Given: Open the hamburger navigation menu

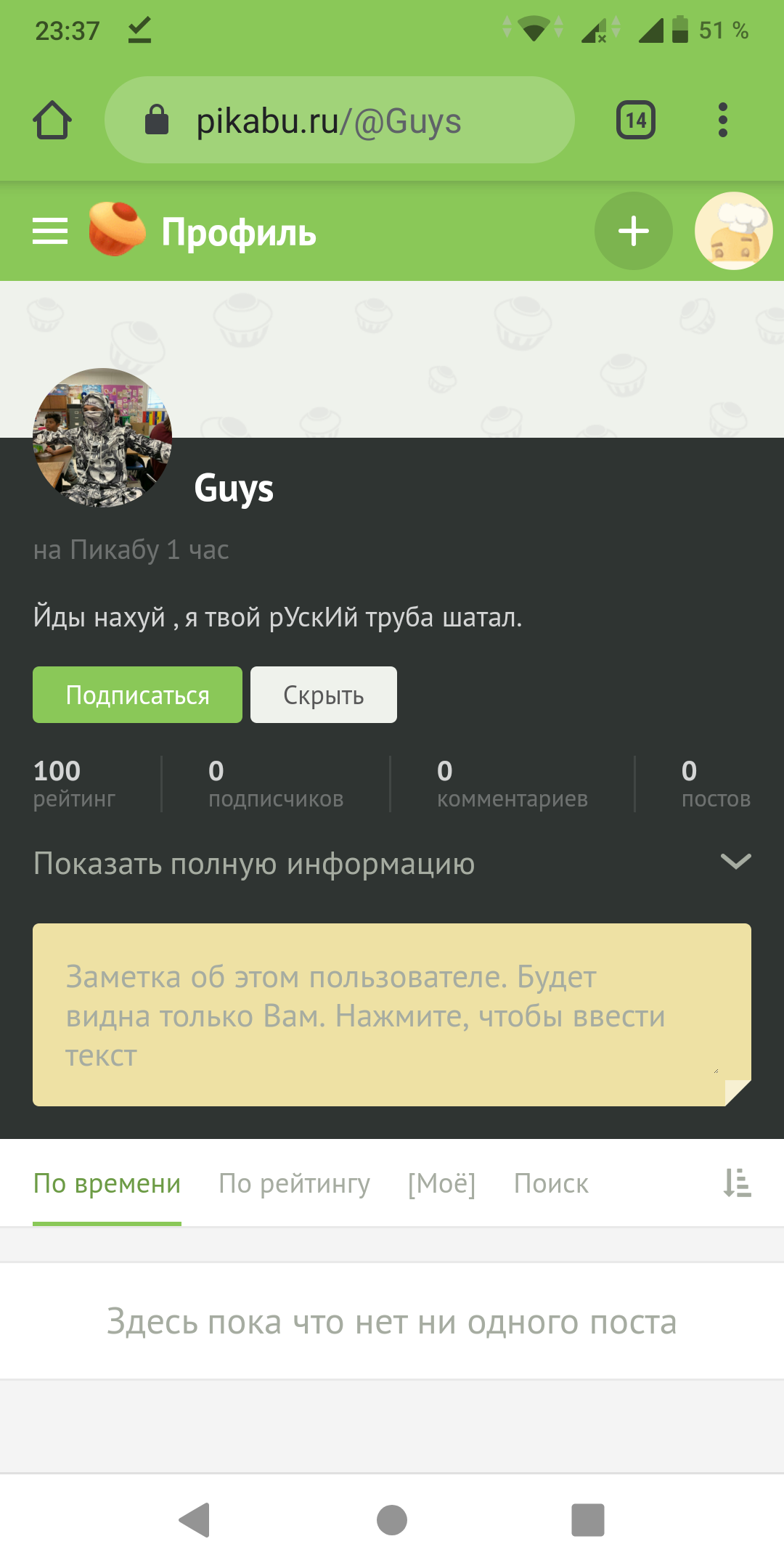Looking at the screenshot, I should [50, 232].
